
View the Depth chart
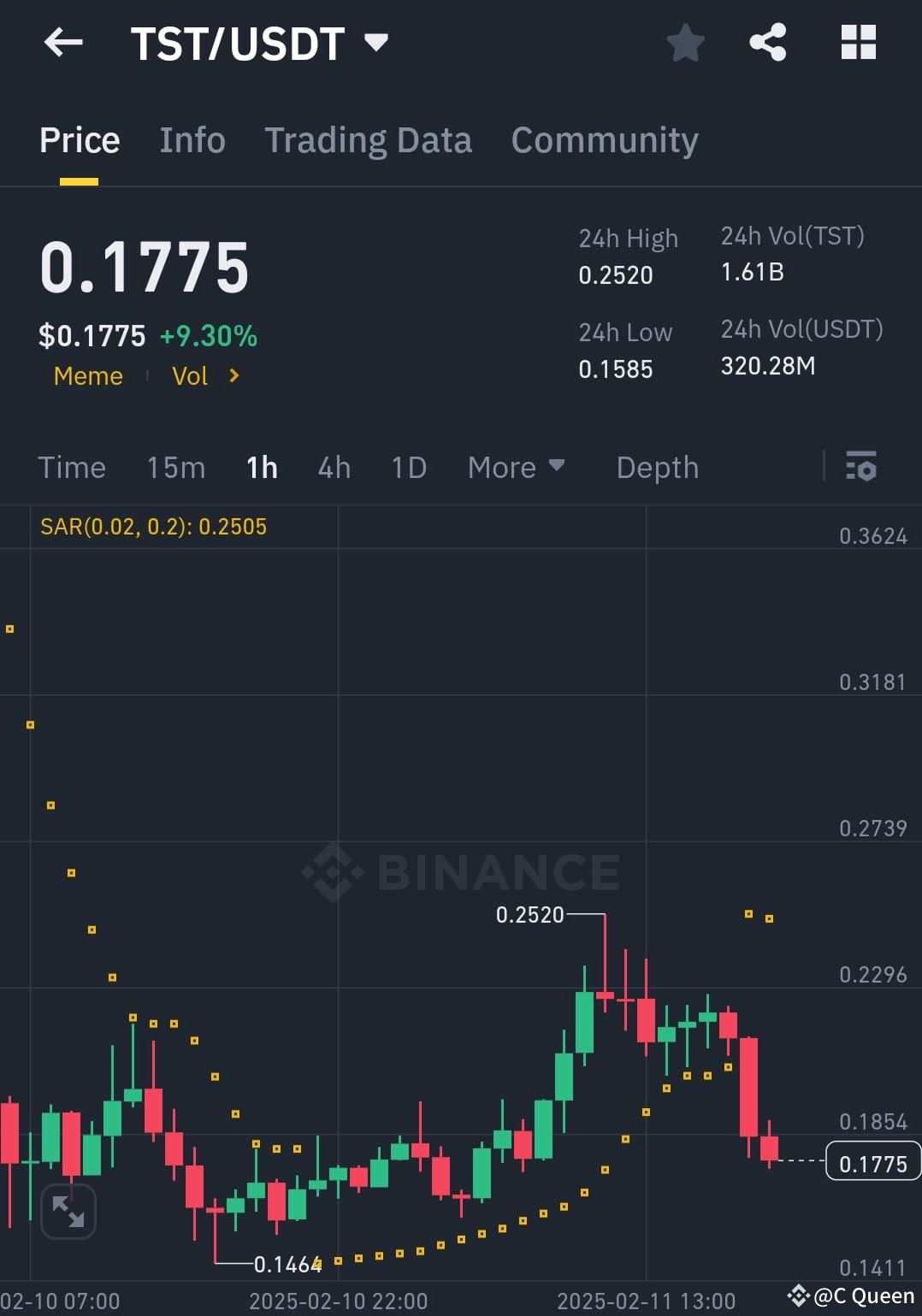[657, 467]
